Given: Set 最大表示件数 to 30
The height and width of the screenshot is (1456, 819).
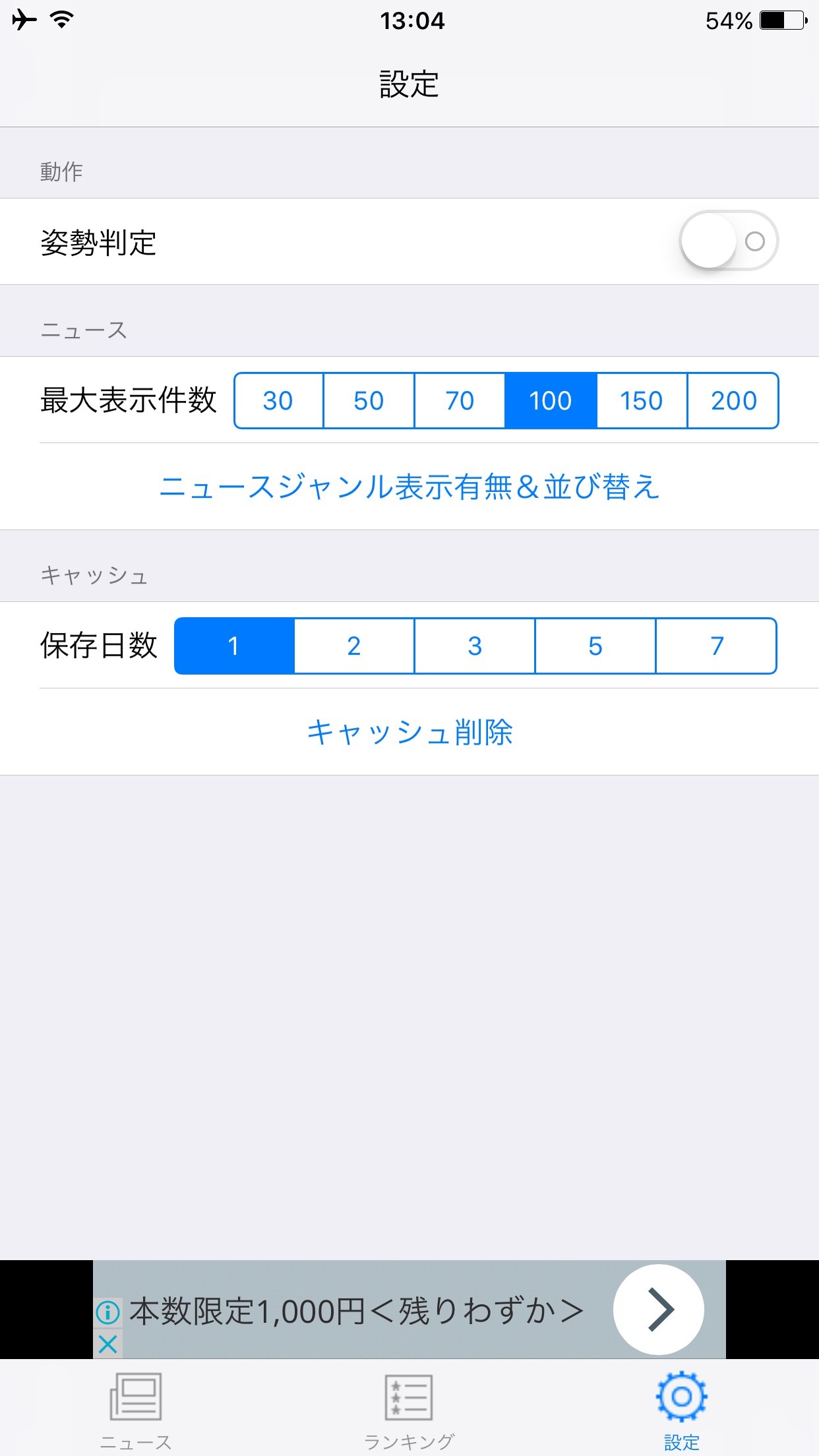Looking at the screenshot, I should coord(278,401).
